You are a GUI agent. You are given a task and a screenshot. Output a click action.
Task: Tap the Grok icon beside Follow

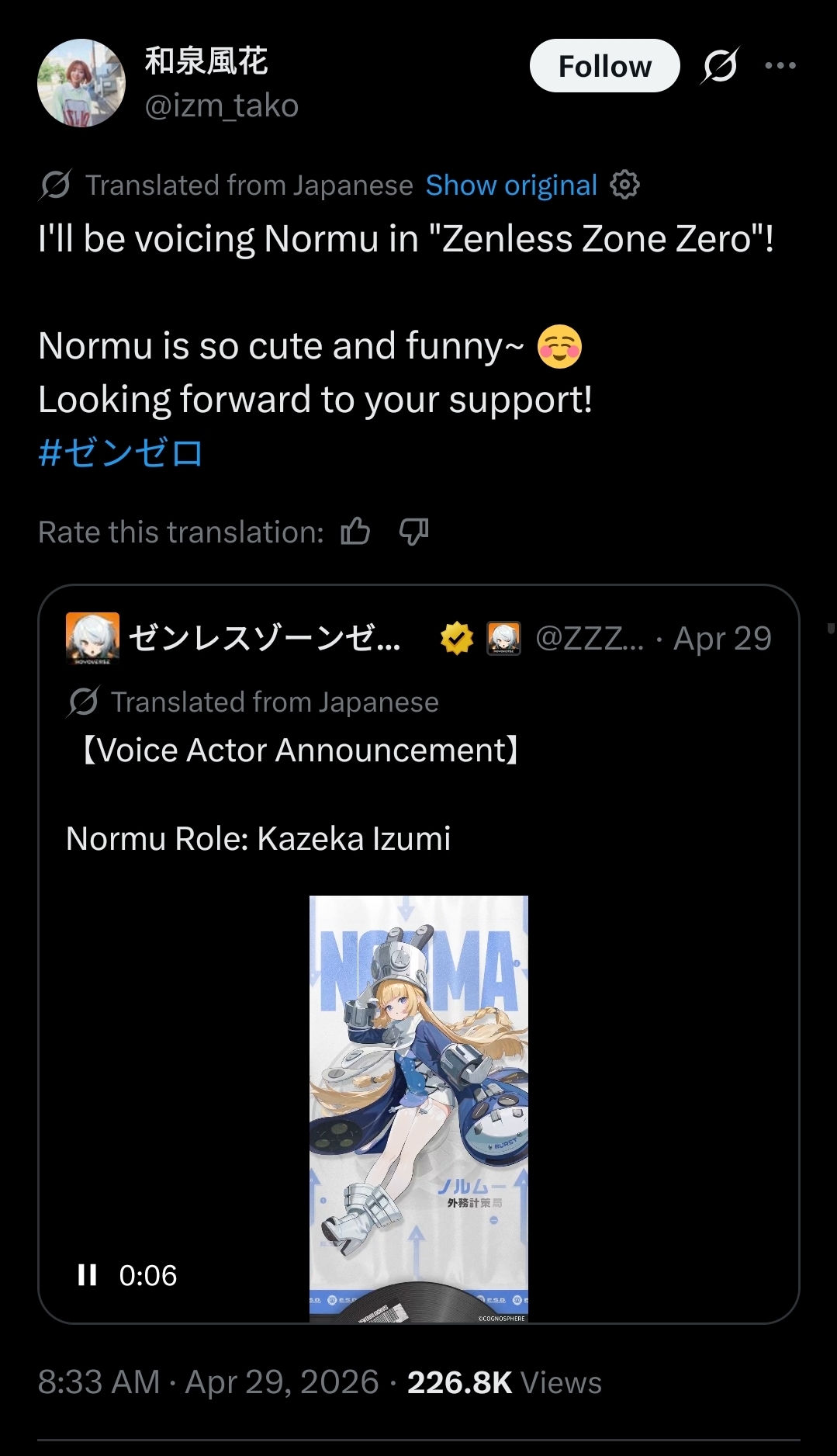(720, 66)
